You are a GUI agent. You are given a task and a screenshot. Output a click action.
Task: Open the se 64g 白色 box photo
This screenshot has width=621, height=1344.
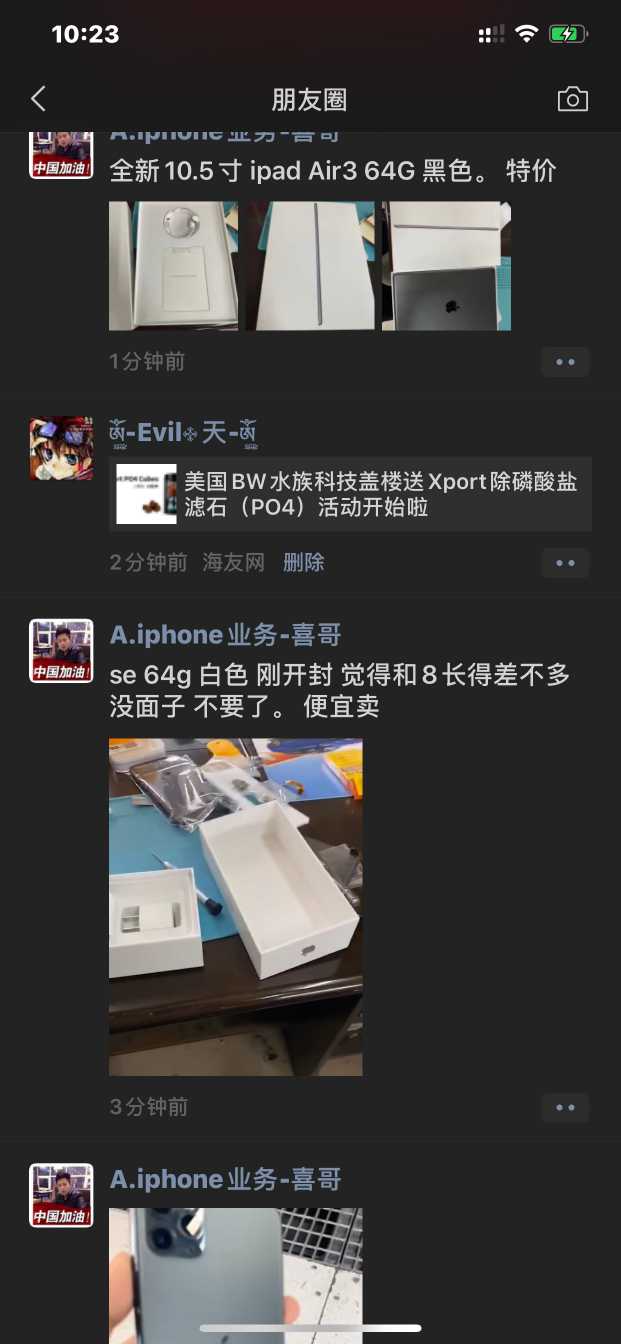[x=236, y=907]
